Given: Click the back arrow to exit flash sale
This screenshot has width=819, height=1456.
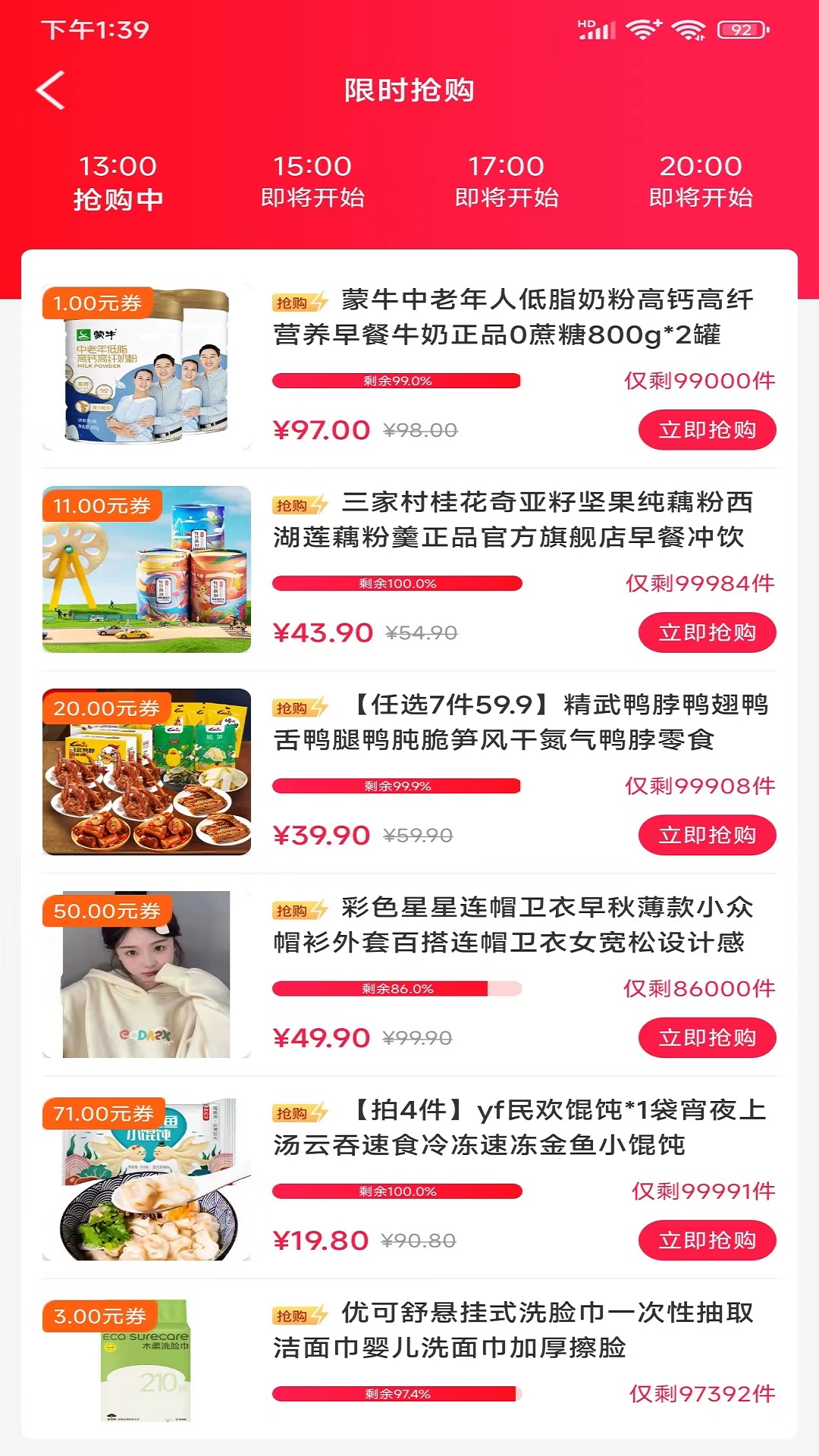Looking at the screenshot, I should point(49,93).
